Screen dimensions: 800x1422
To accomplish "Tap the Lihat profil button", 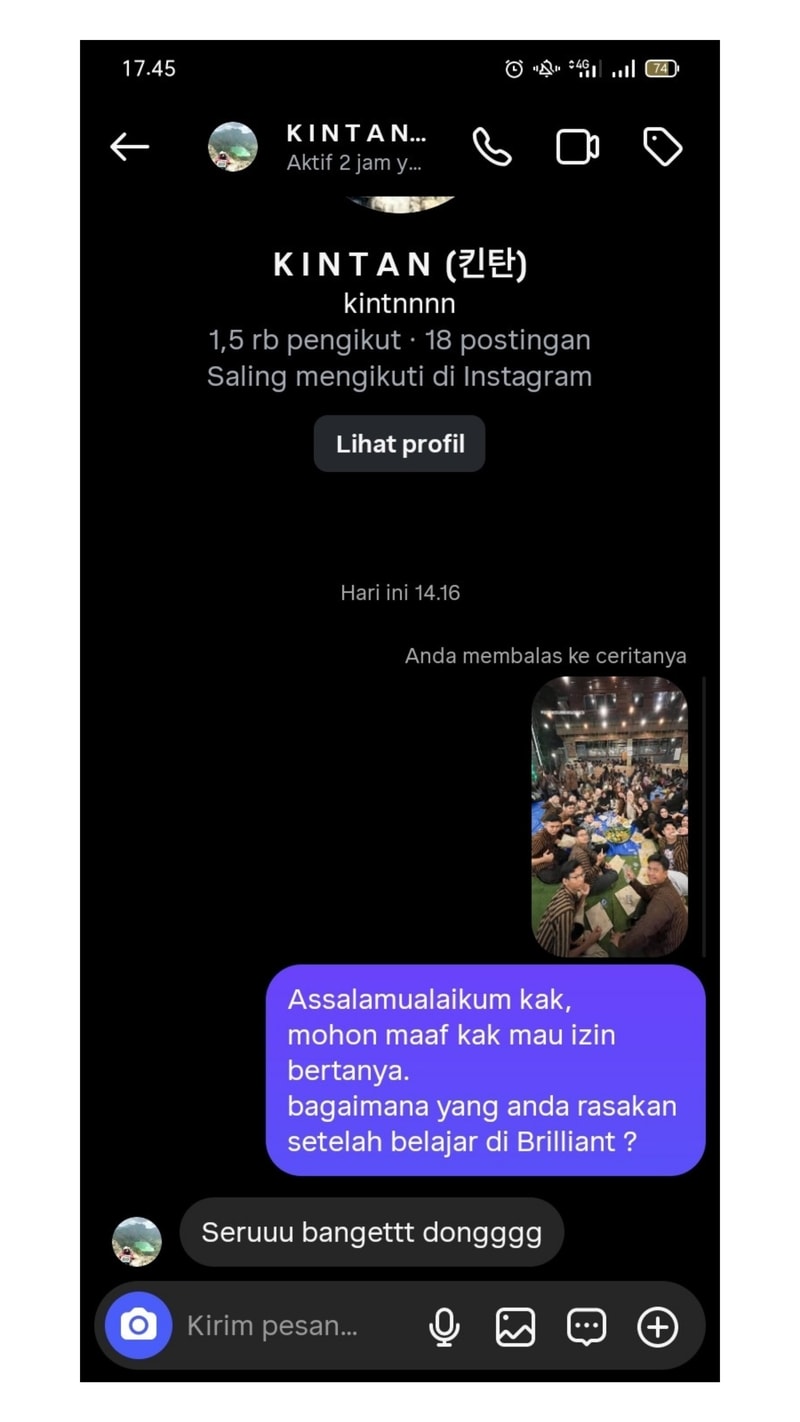I will [x=400, y=444].
